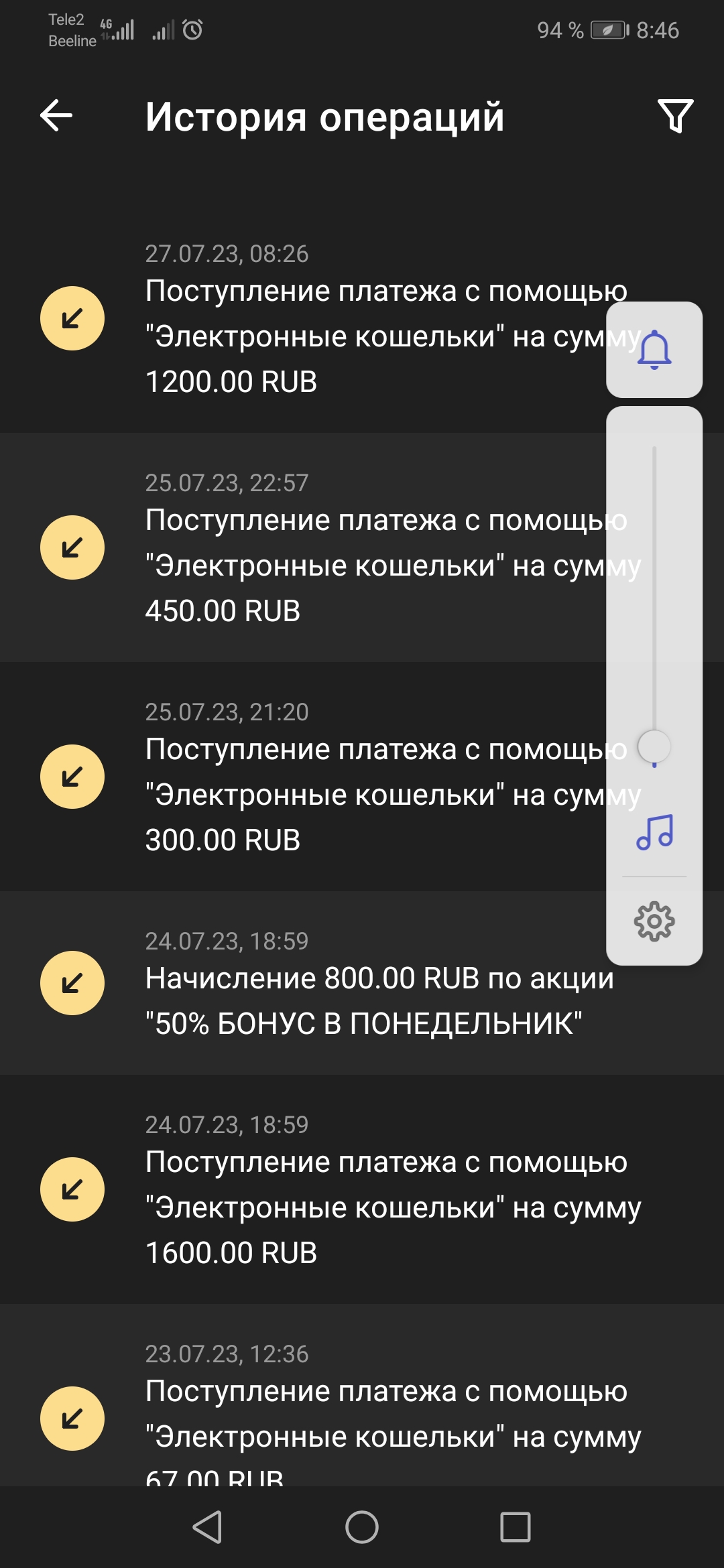
Task: Go back using the top arrow
Action: coord(56,116)
